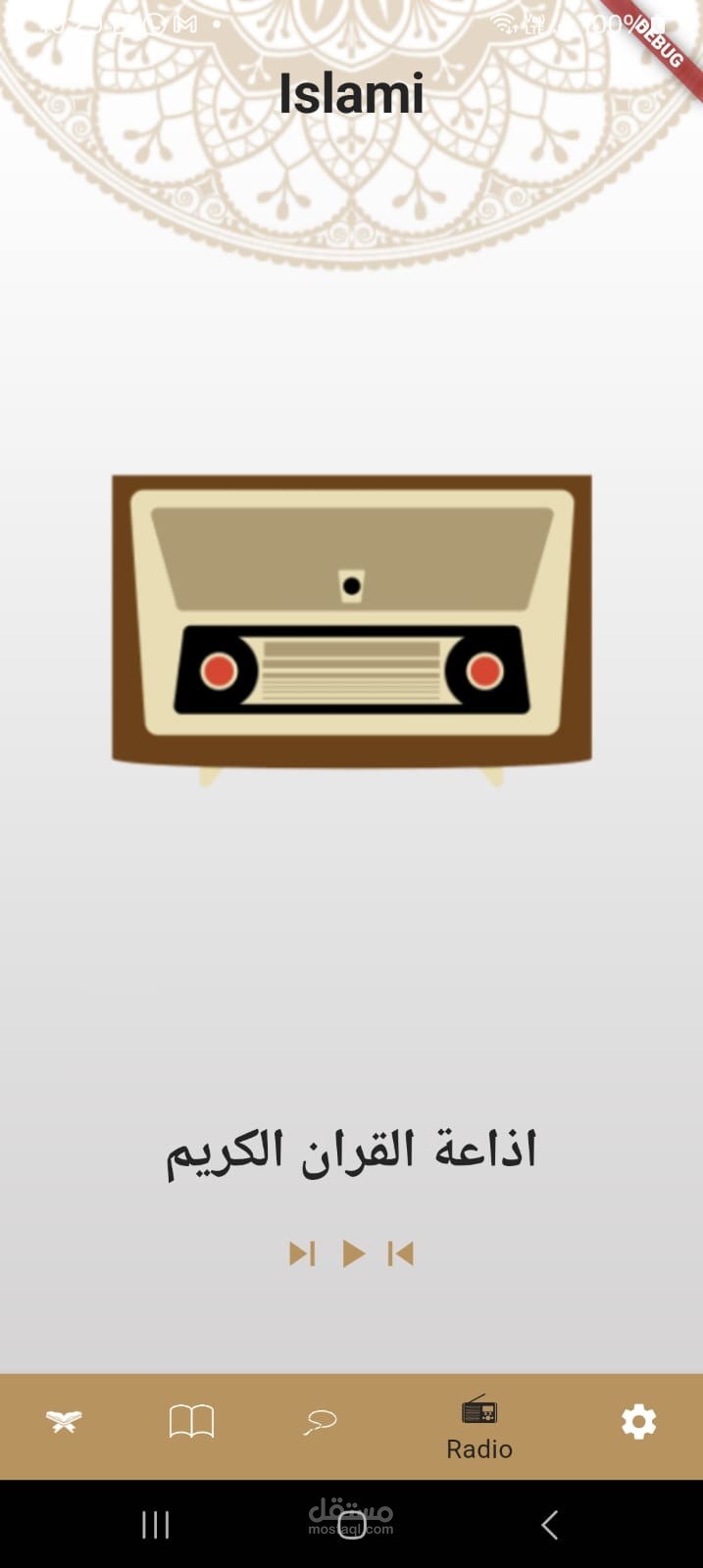Tap the system back button
703x1568 pixels.
tap(549, 1525)
